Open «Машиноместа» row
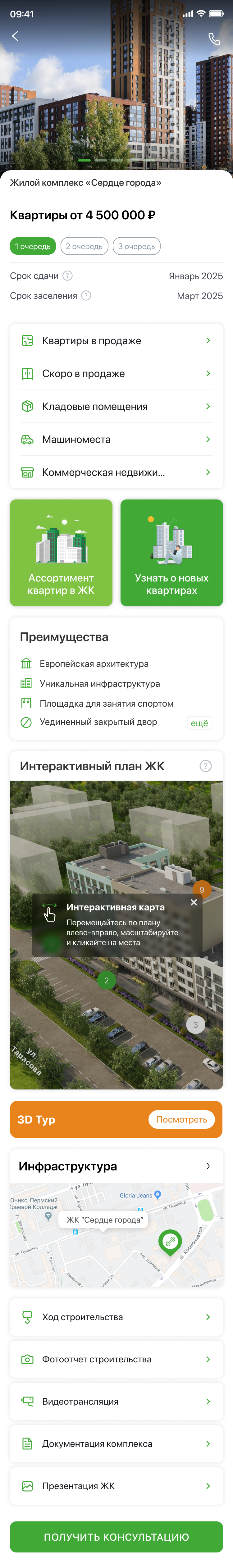This screenshot has height=1568, width=233. click(116, 440)
